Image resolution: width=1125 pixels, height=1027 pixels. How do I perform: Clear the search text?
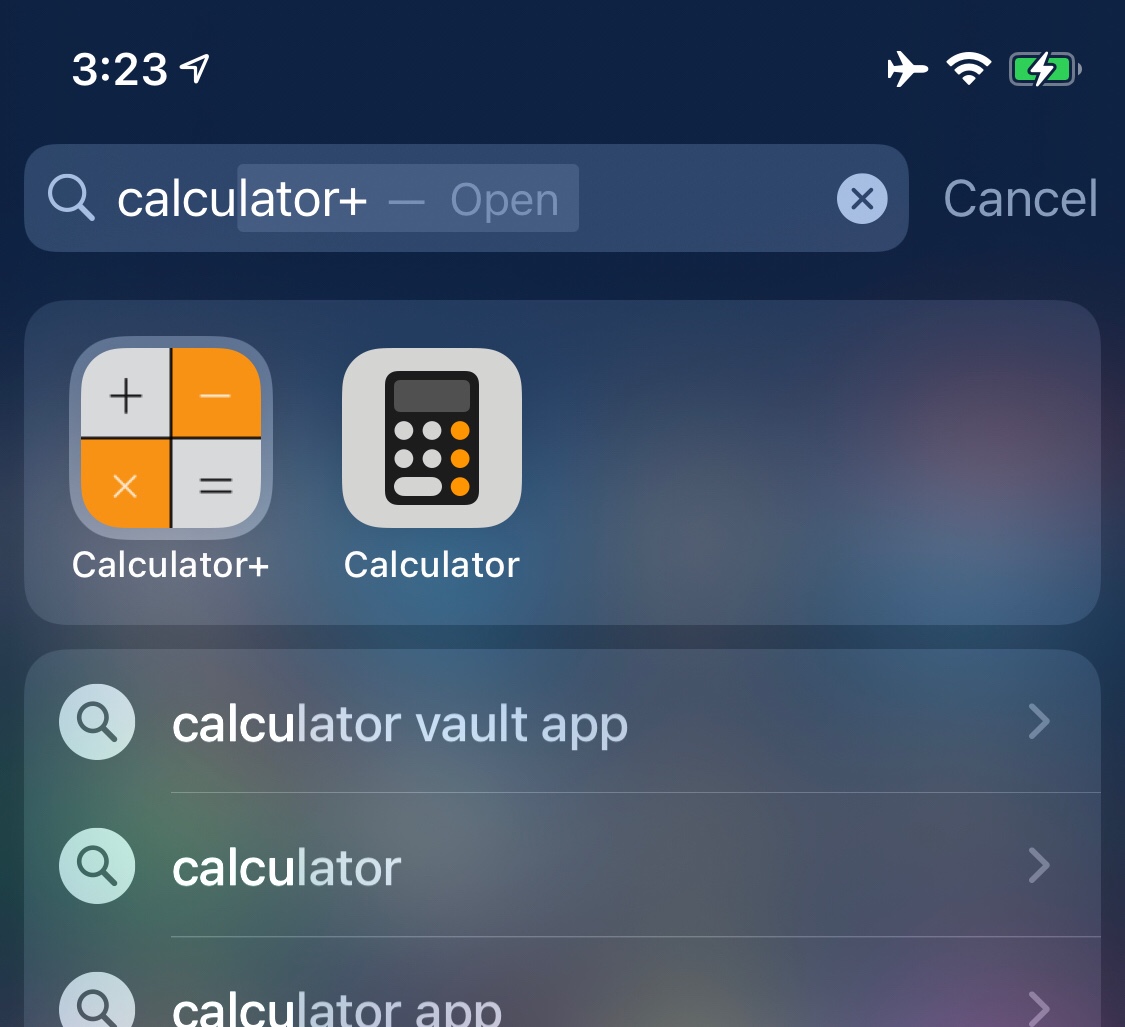pyautogui.click(x=861, y=199)
